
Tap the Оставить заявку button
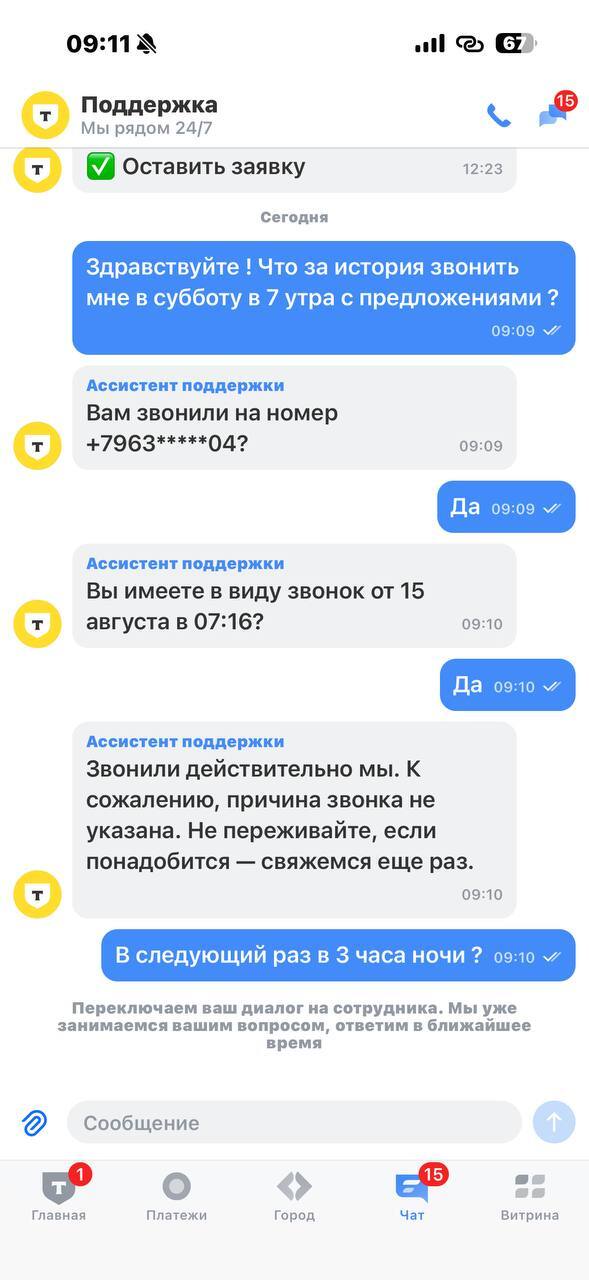click(294, 168)
